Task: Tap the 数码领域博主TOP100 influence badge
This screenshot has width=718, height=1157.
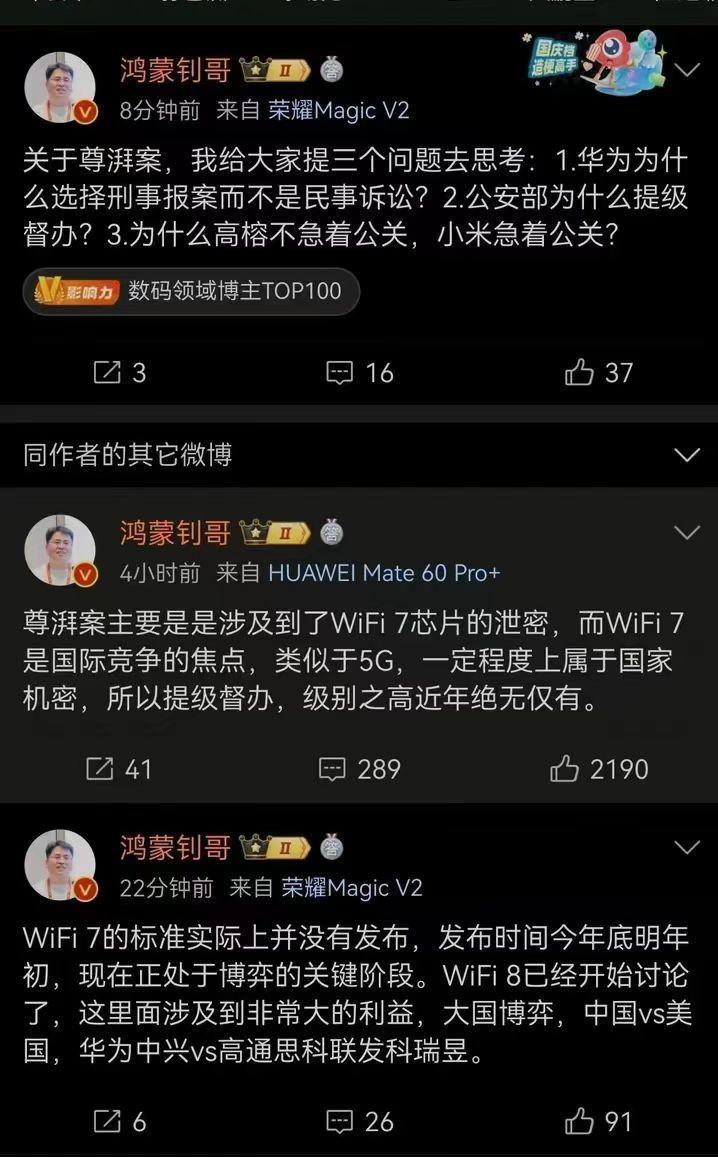Action: pos(190,291)
